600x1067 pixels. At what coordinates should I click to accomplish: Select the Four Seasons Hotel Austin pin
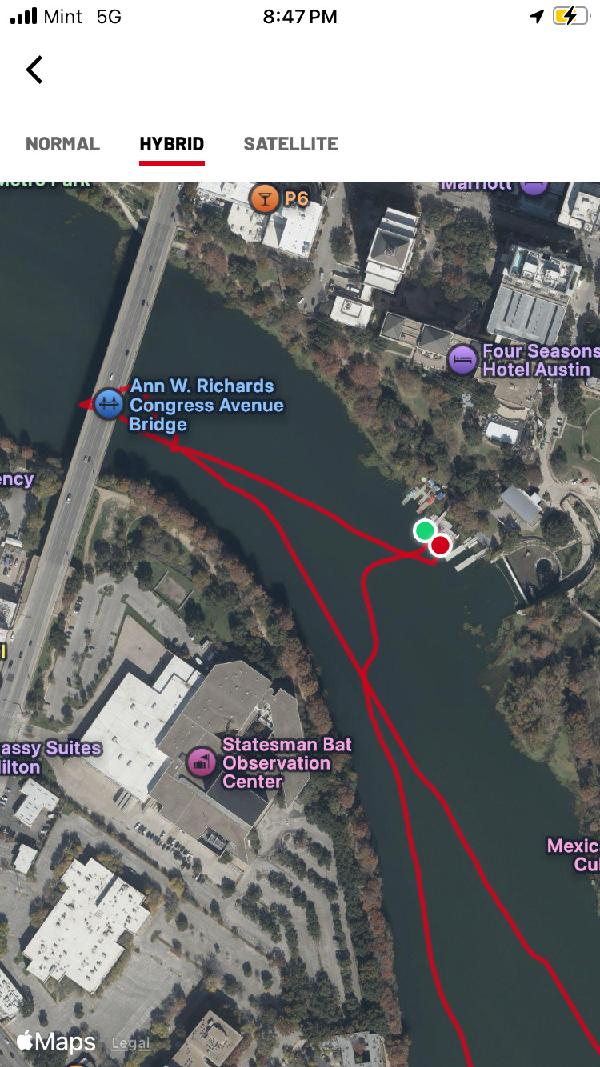coord(462,360)
